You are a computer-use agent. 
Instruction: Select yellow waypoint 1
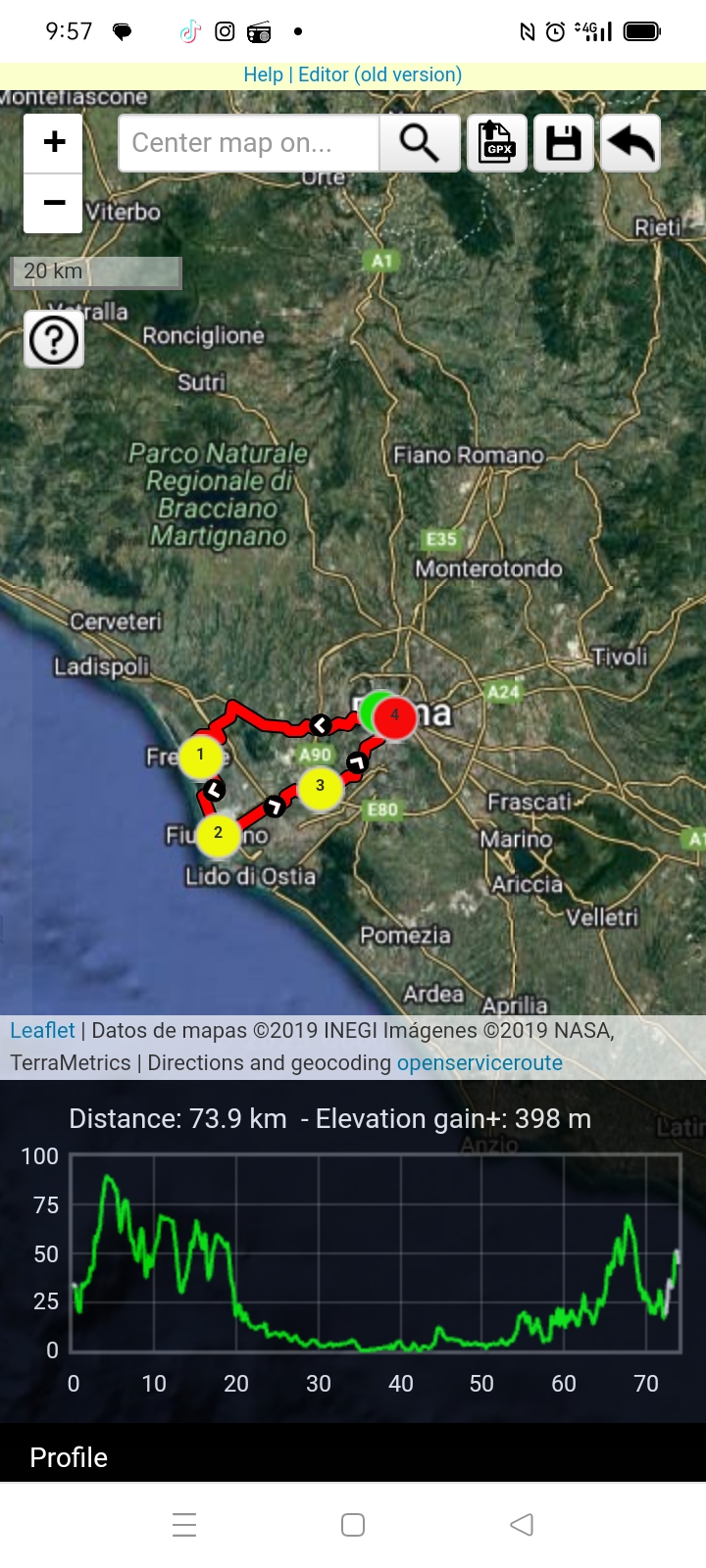coord(201,756)
